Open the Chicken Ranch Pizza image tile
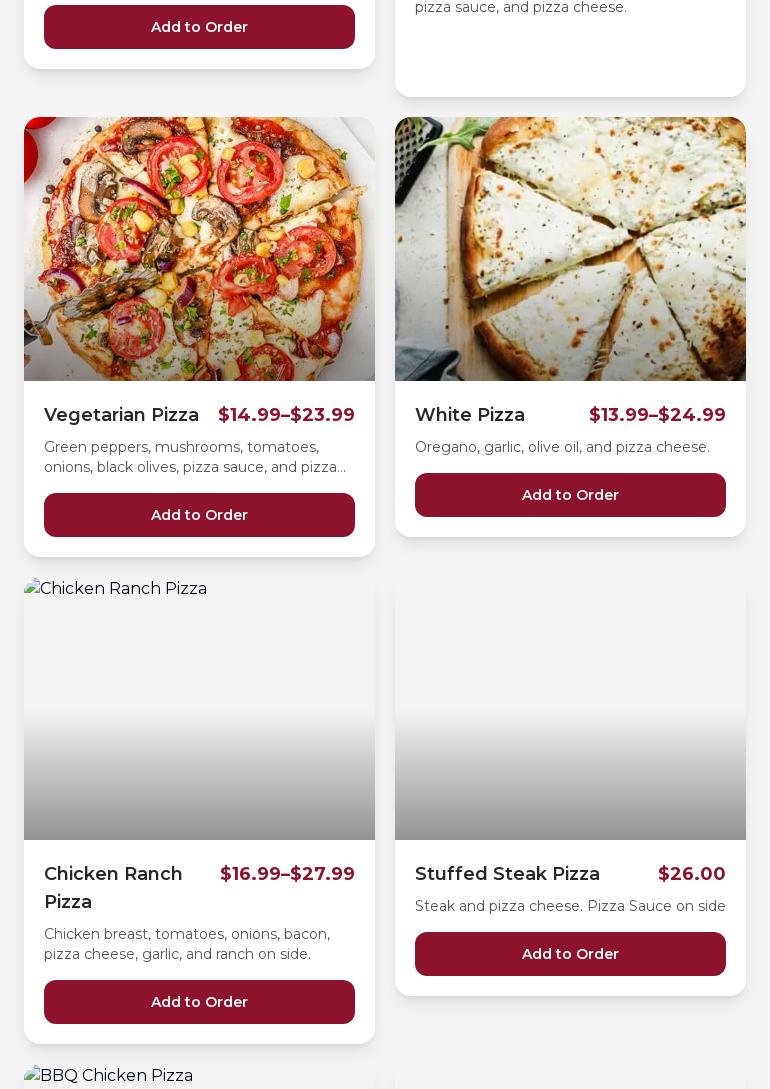 click(x=199, y=709)
